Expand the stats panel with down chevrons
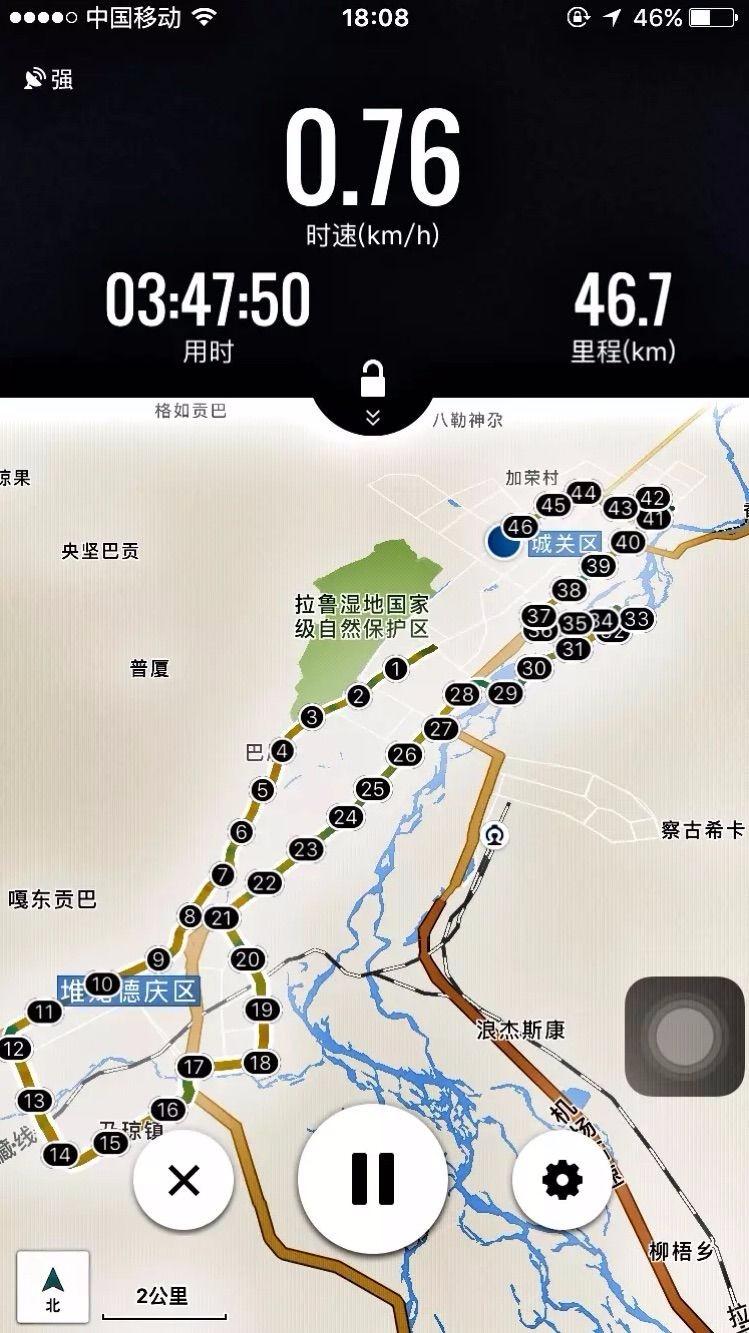The width and height of the screenshot is (749, 1333). (x=373, y=418)
